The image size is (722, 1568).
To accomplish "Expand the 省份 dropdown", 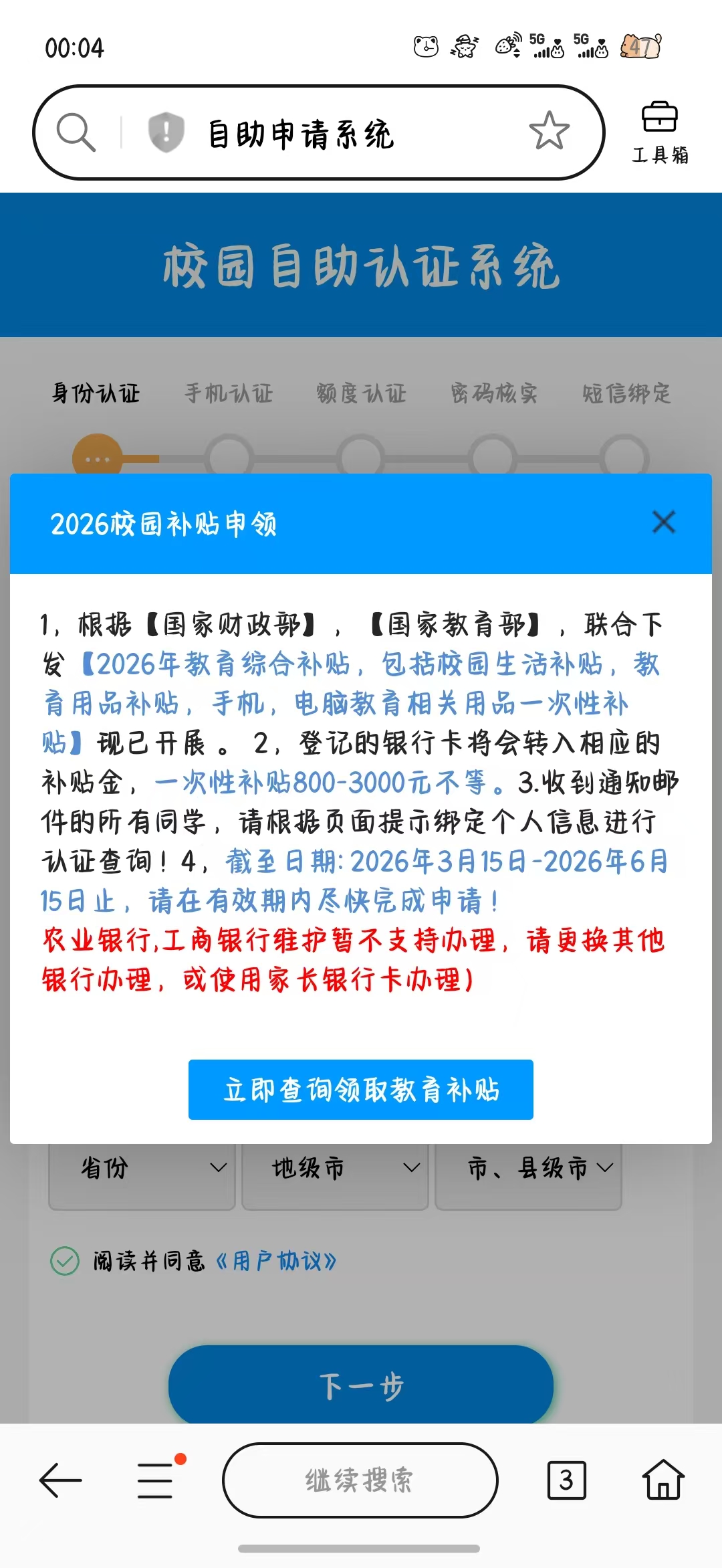I will coord(142,1175).
